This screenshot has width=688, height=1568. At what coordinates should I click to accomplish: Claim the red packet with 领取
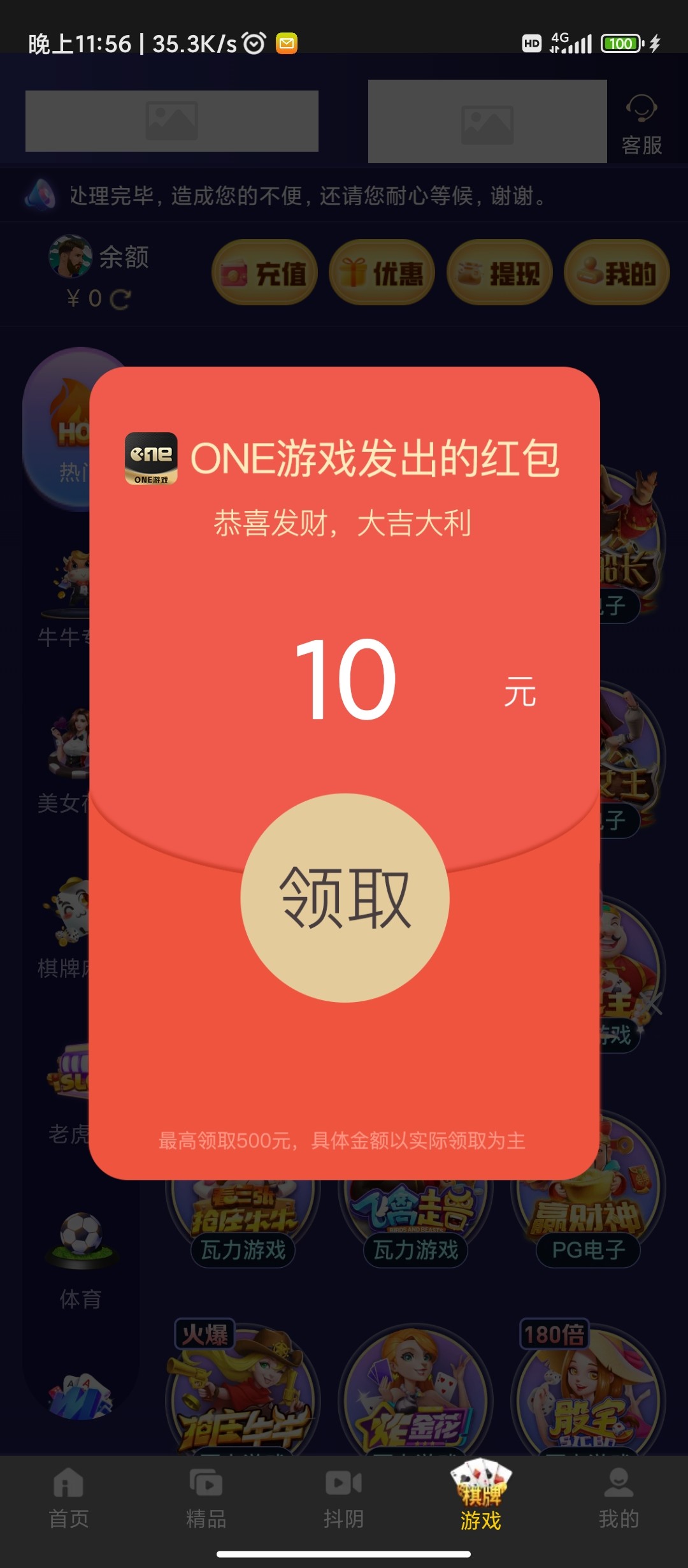[x=345, y=897]
